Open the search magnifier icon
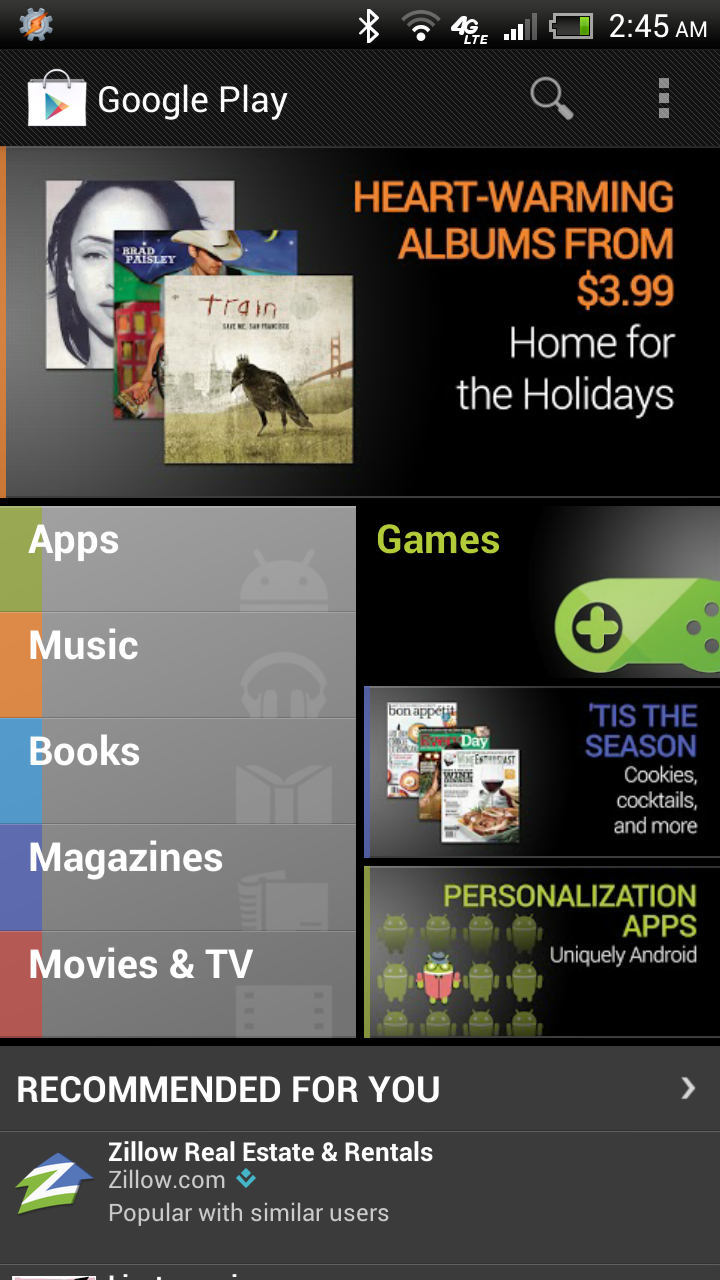 point(551,99)
